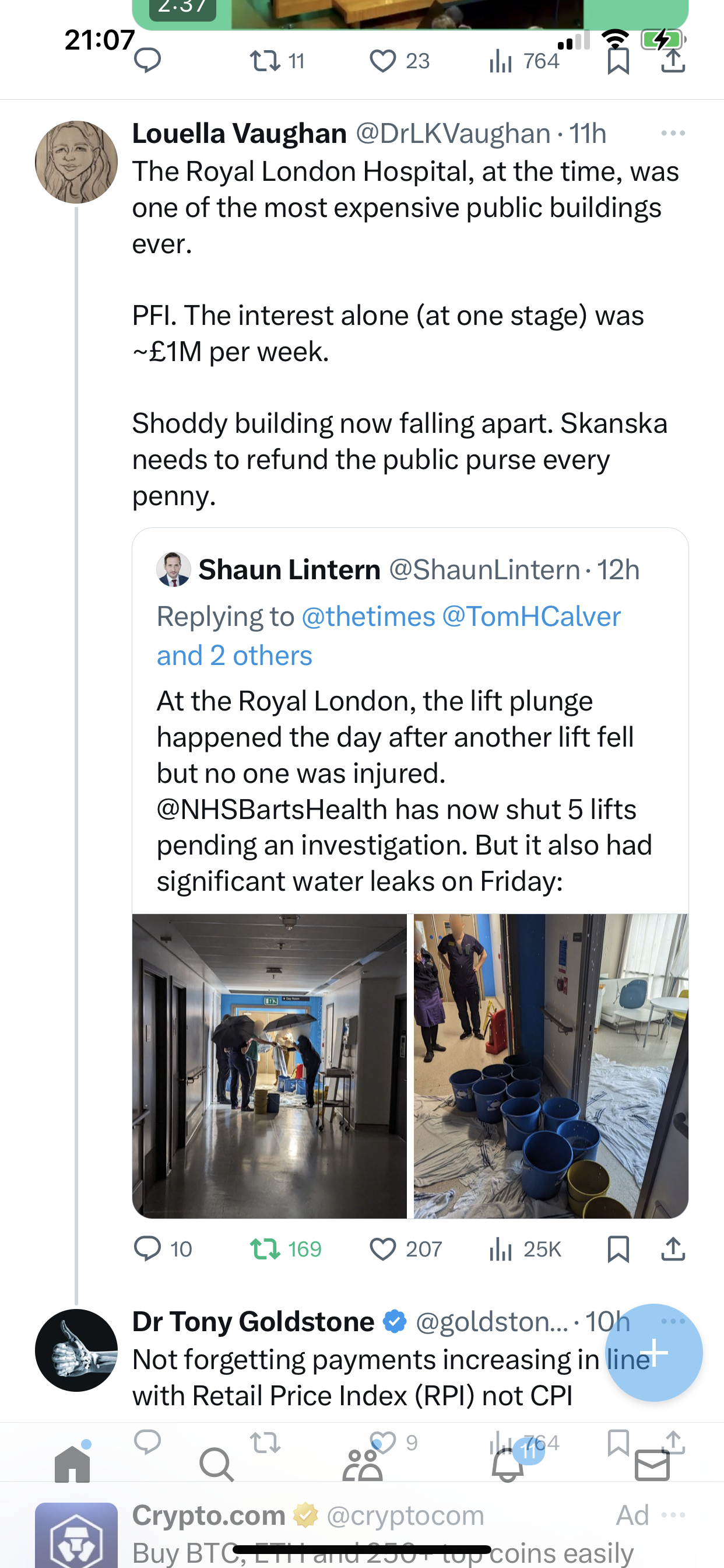Image resolution: width=724 pixels, height=1568 pixels.
Task: Open overflow menu on Louella Vaughan's tweet
Action: tap(673, 134)
